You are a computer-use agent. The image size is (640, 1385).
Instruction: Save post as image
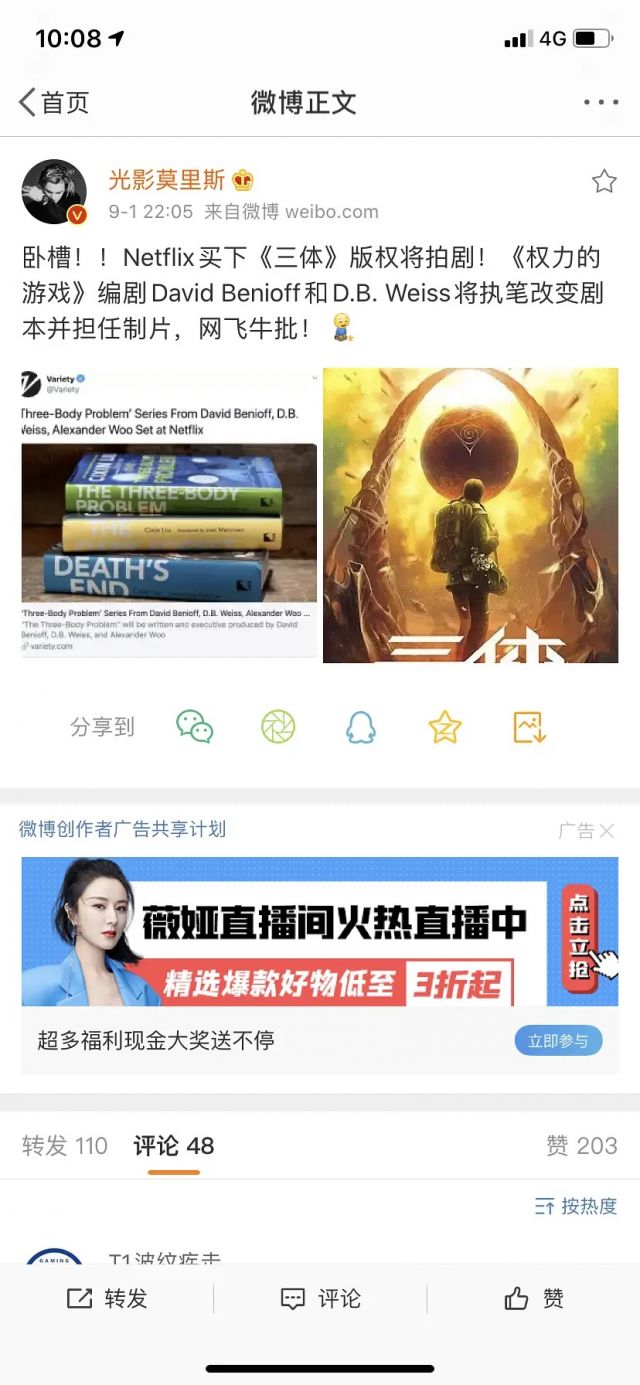tap(529, 726)
